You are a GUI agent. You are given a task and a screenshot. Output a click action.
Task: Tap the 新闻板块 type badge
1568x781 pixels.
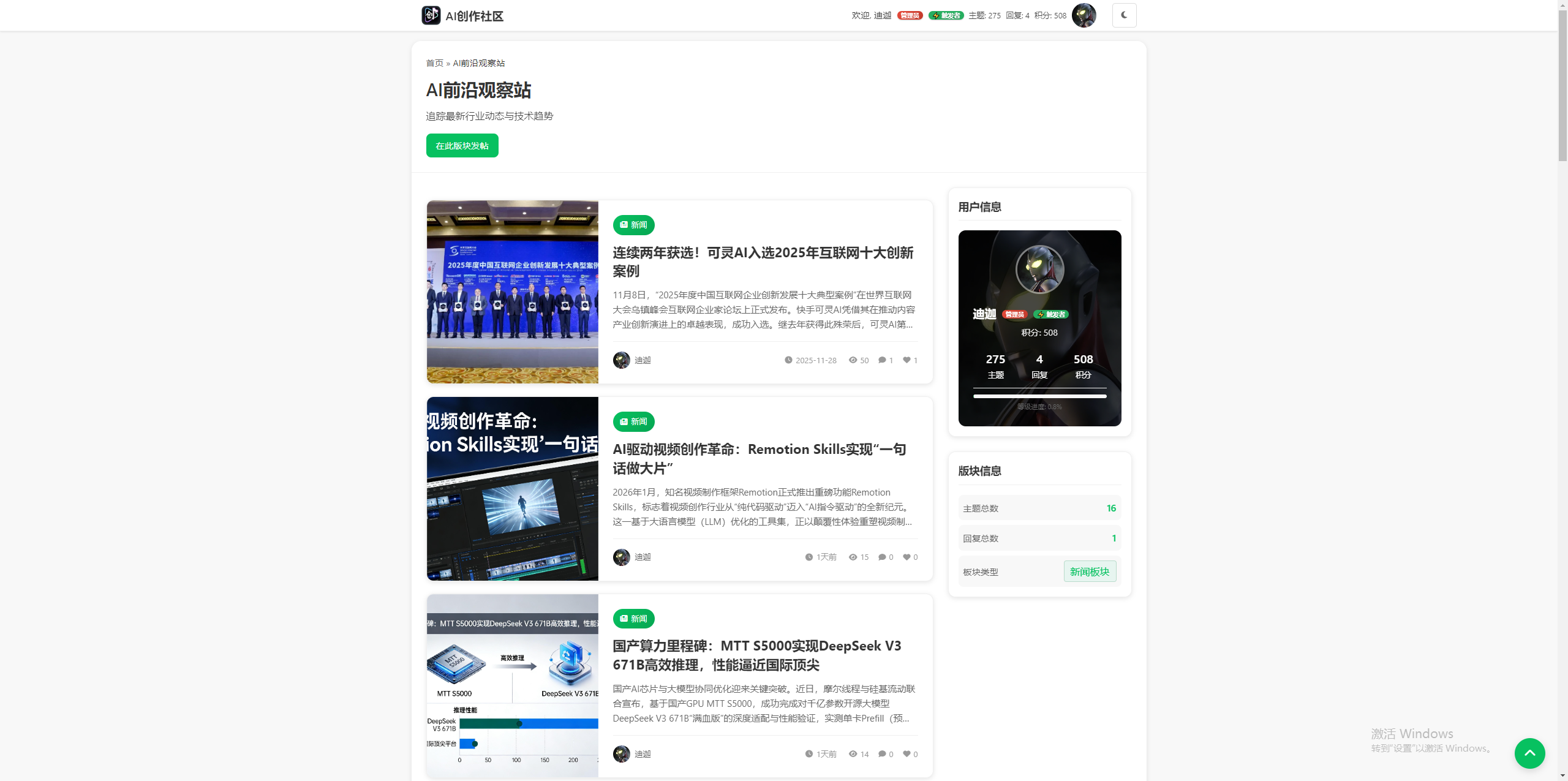1090,572
